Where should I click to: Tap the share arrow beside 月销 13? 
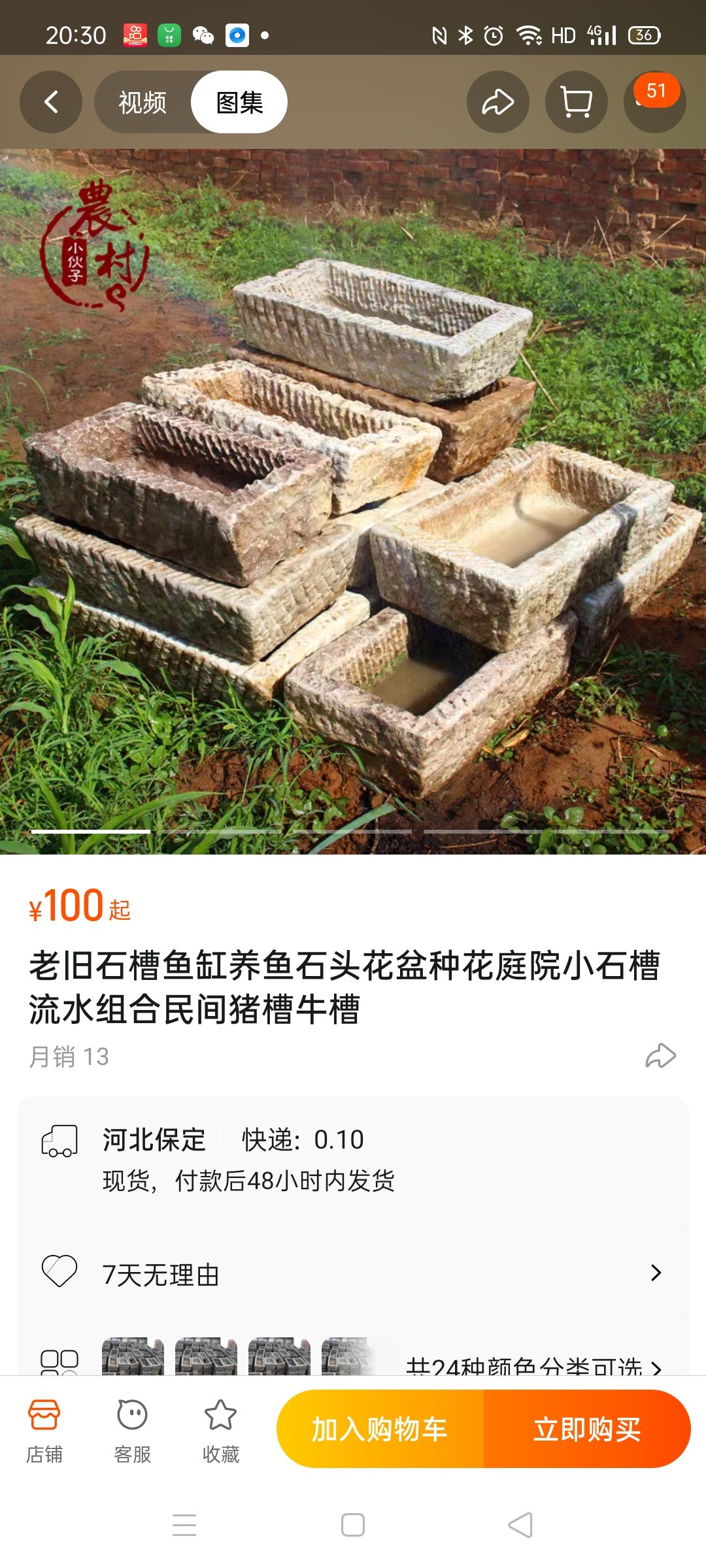(x=660, y=1056)
